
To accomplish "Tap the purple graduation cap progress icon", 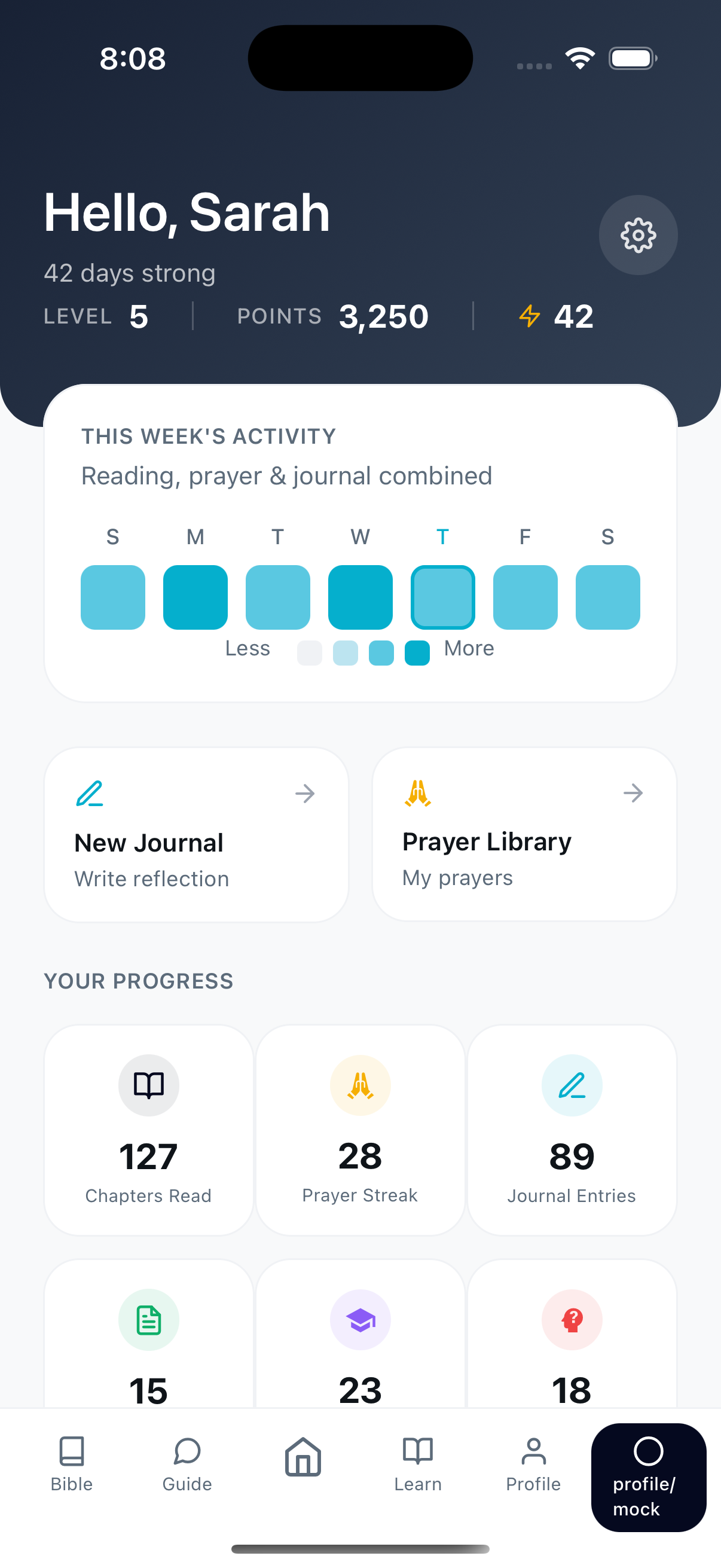I will pos(360,1320).
